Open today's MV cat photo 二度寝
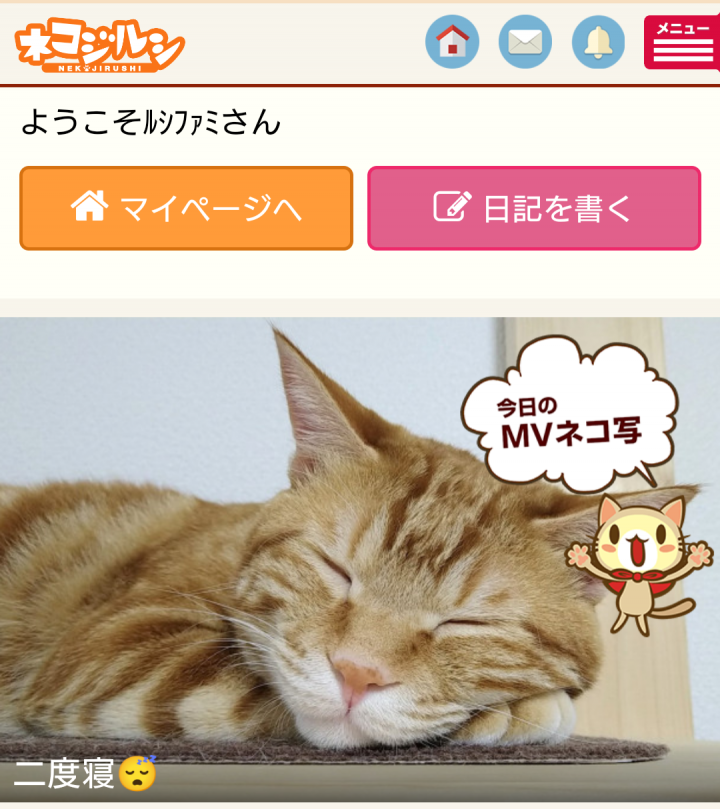 pos(300,560)
